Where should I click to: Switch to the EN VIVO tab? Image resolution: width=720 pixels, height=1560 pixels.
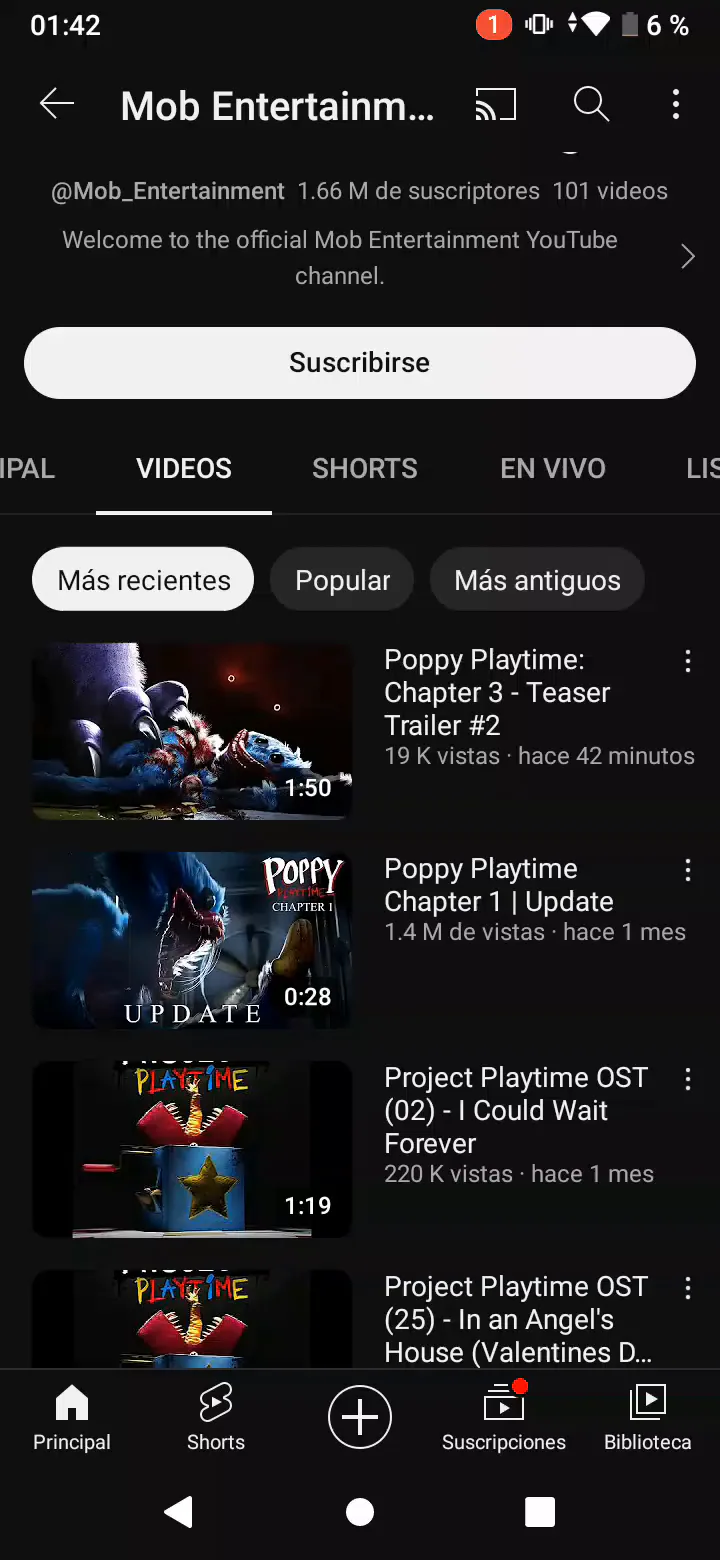click(x=553, y=469)
